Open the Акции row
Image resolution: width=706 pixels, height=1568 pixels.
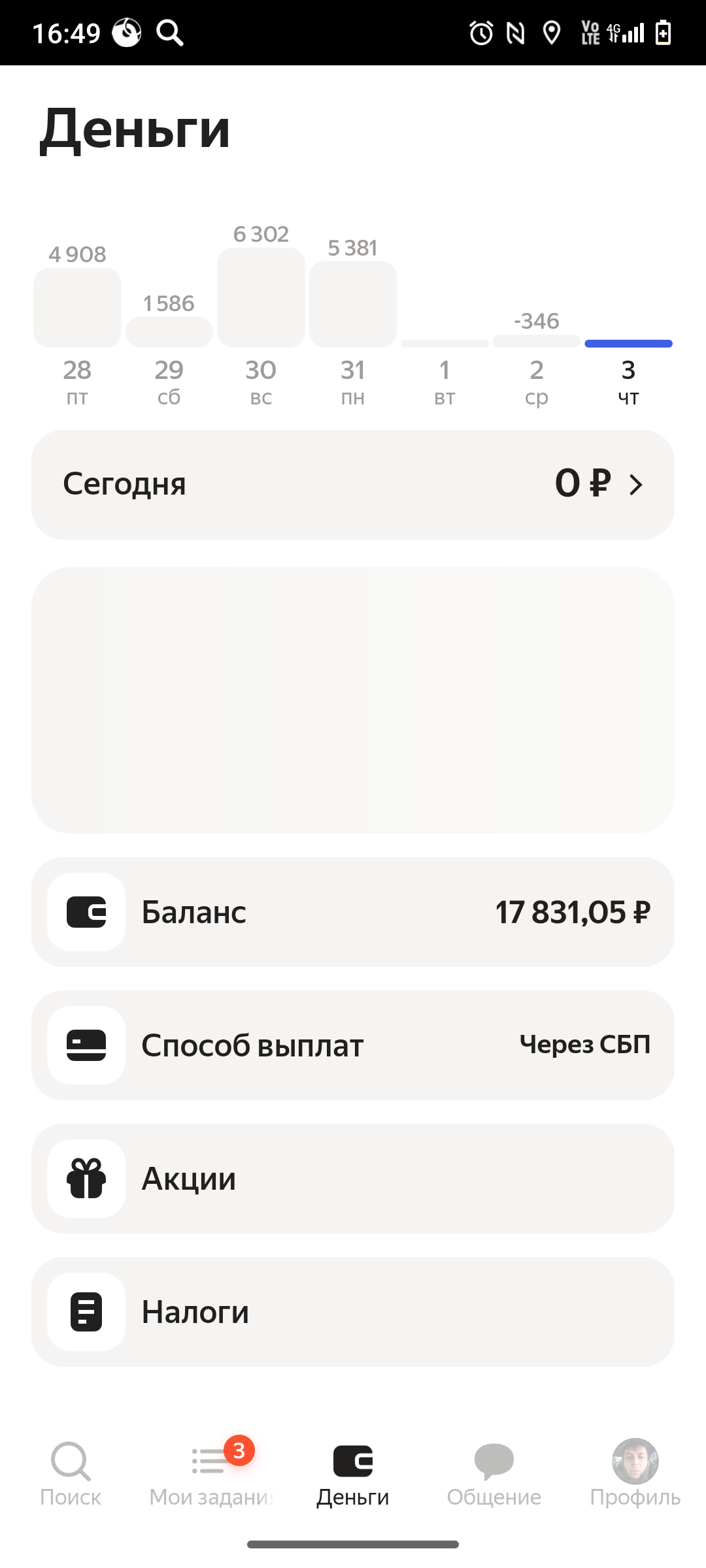click(x=353, y=1179)
